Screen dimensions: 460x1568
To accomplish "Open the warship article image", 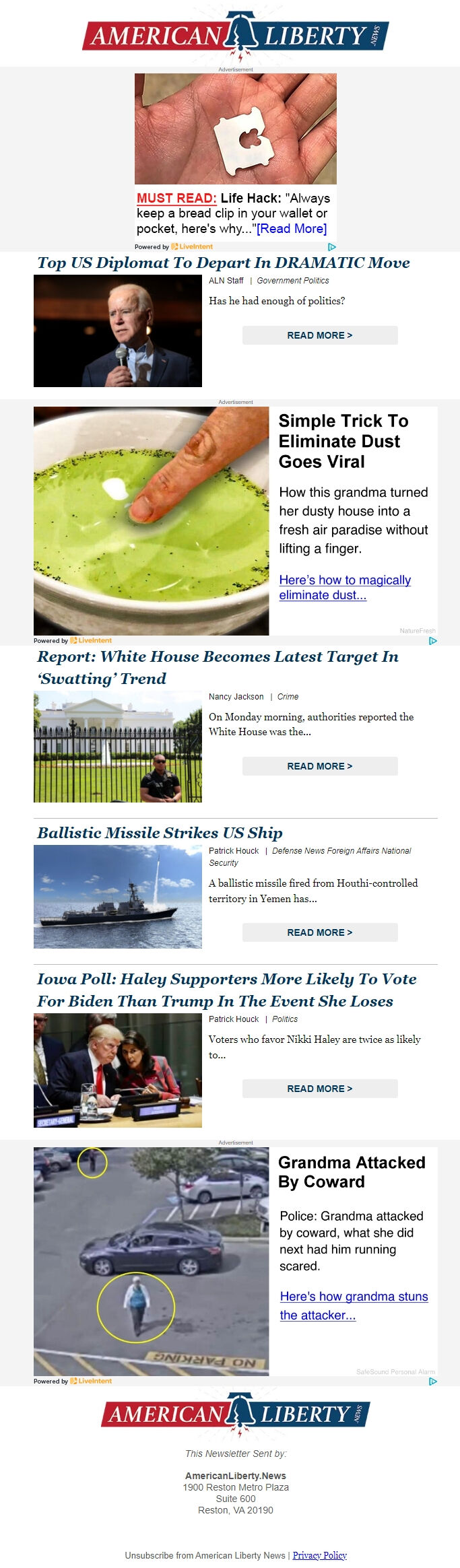I will (118, 897).
